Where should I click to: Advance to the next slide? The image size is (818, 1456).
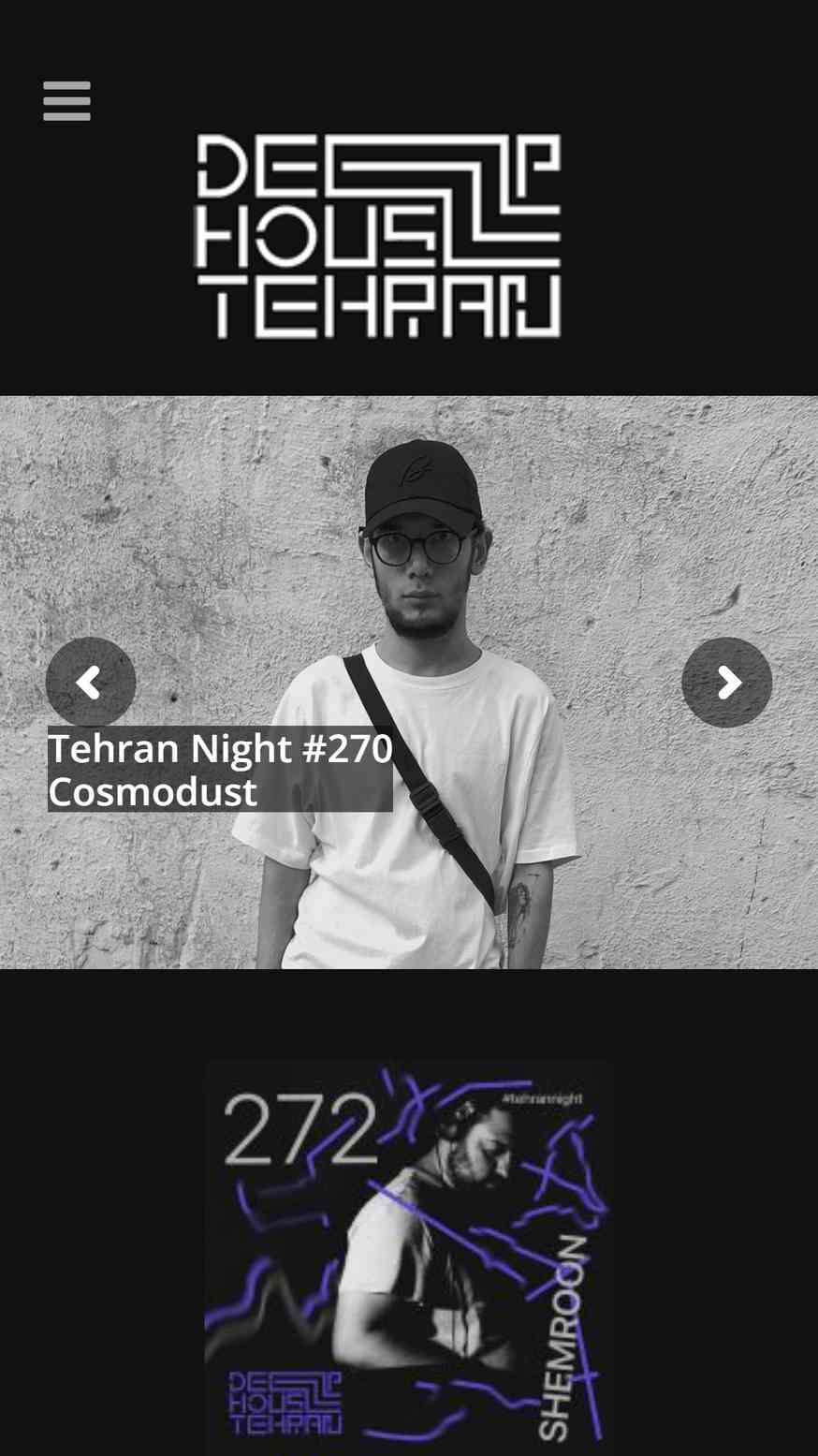727,683
